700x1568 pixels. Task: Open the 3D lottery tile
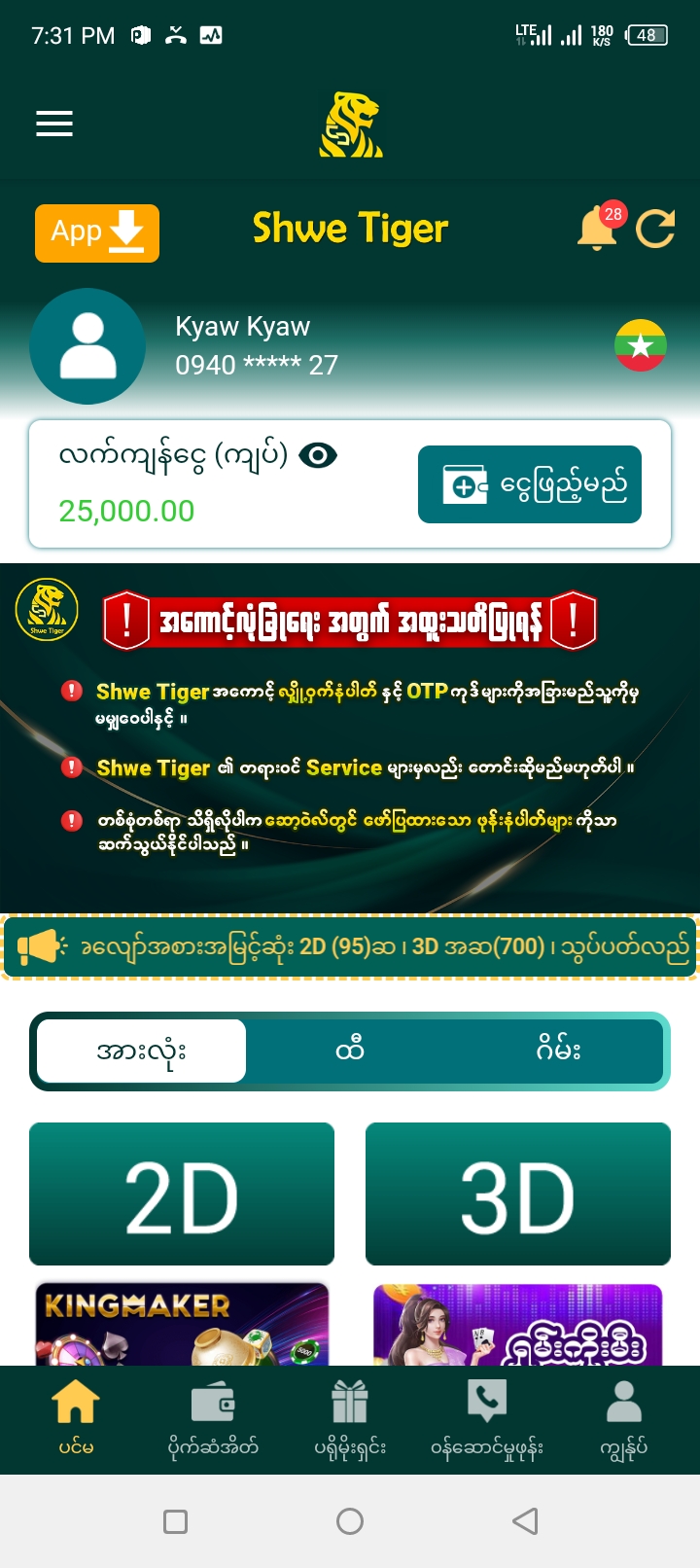(x=518, y=1194)
